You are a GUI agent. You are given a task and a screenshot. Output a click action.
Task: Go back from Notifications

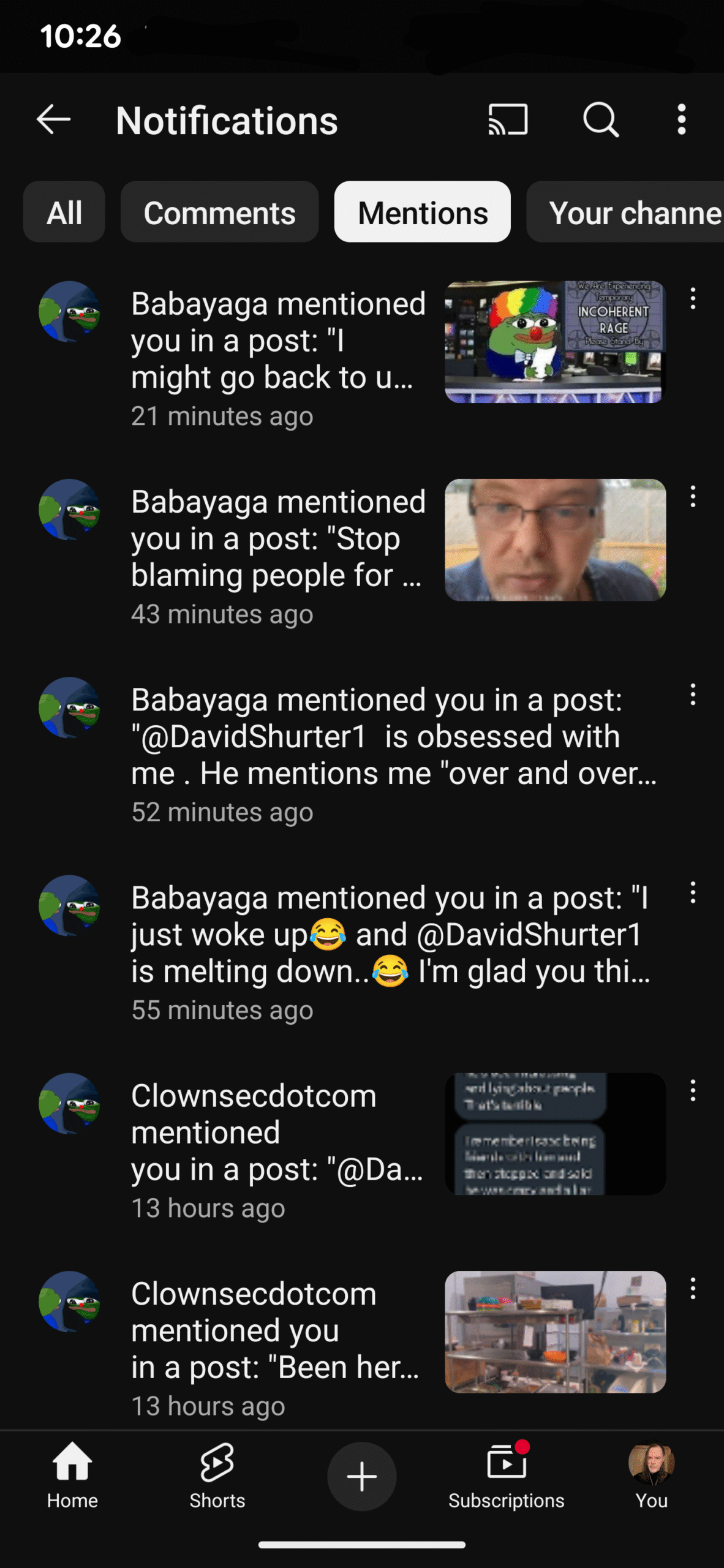pos(54,119)
